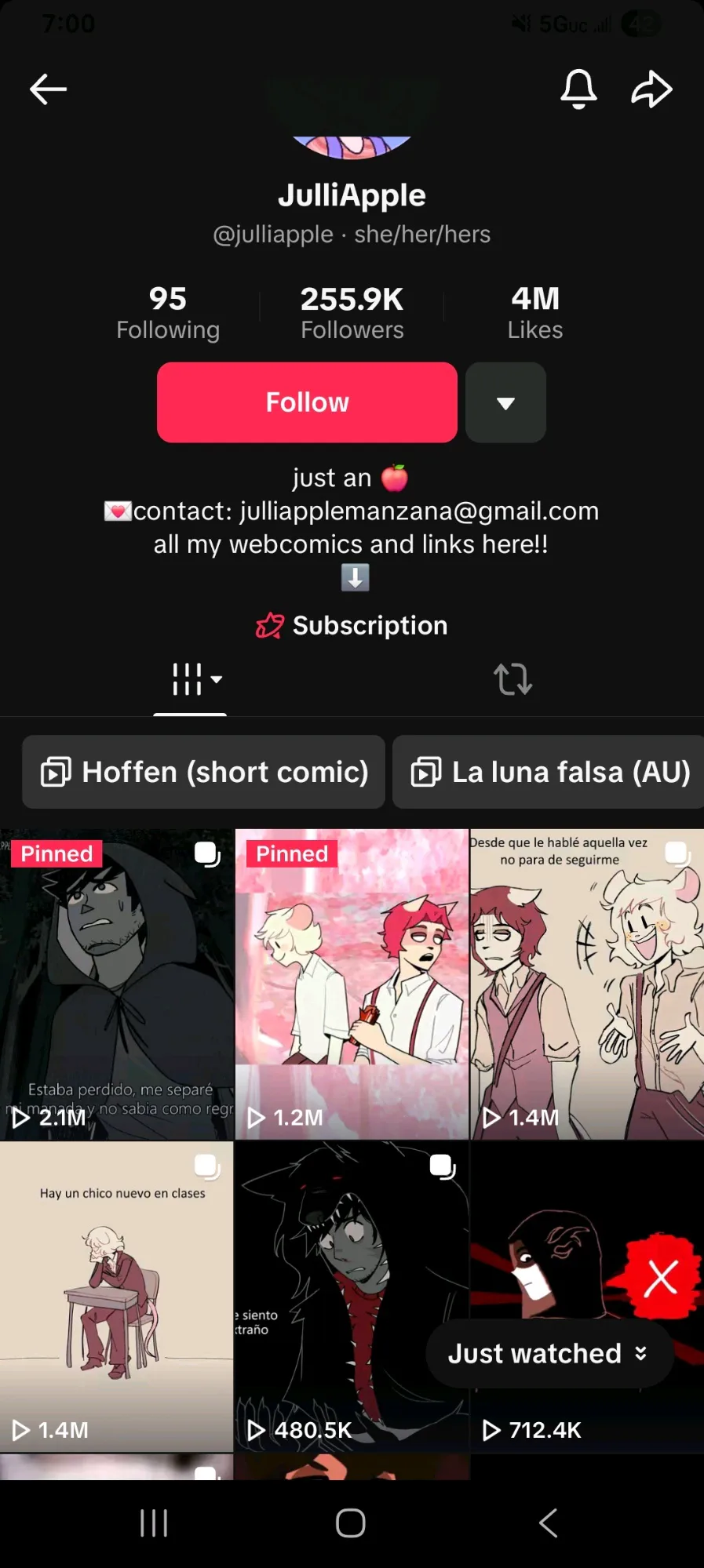View the 255.9K Followers list

coord(352,312)
